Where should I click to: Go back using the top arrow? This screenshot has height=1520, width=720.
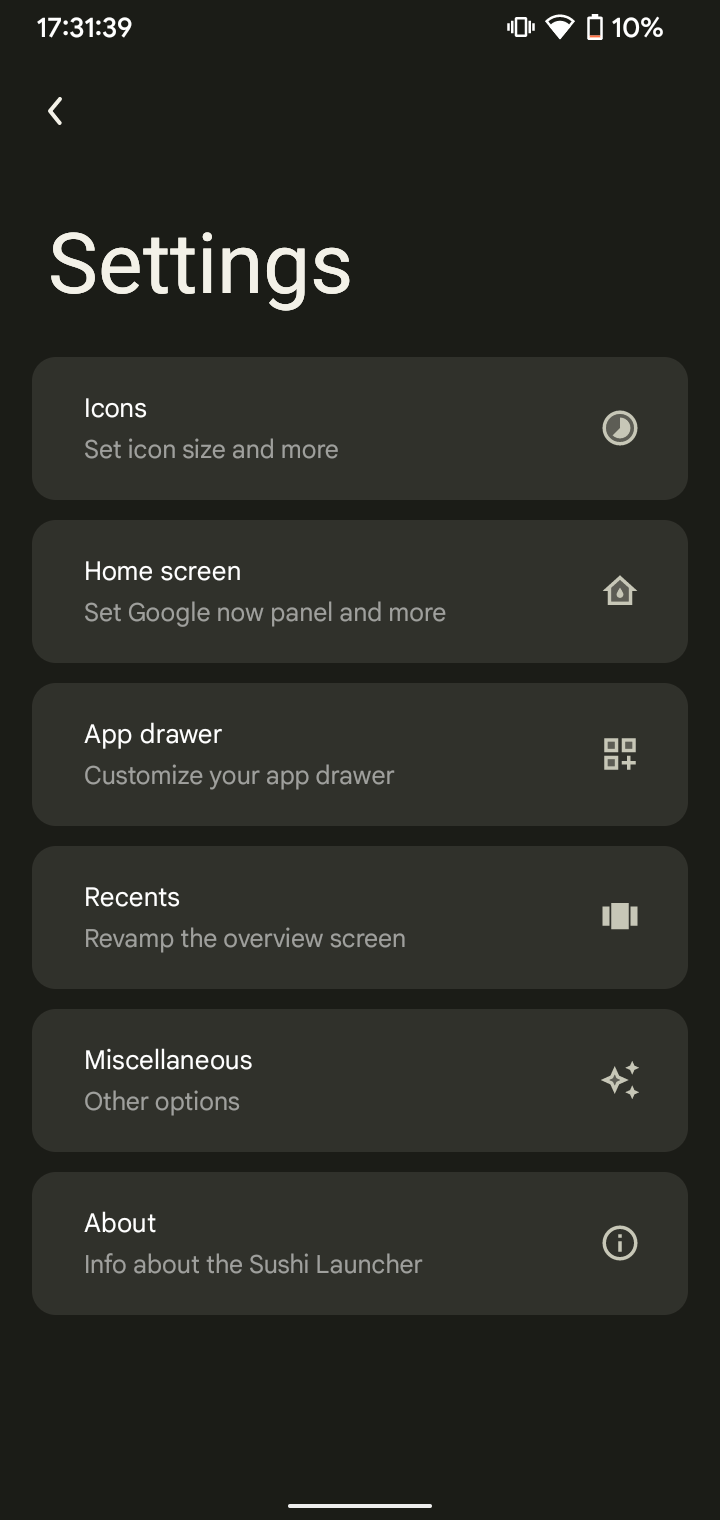coord(56,111)
